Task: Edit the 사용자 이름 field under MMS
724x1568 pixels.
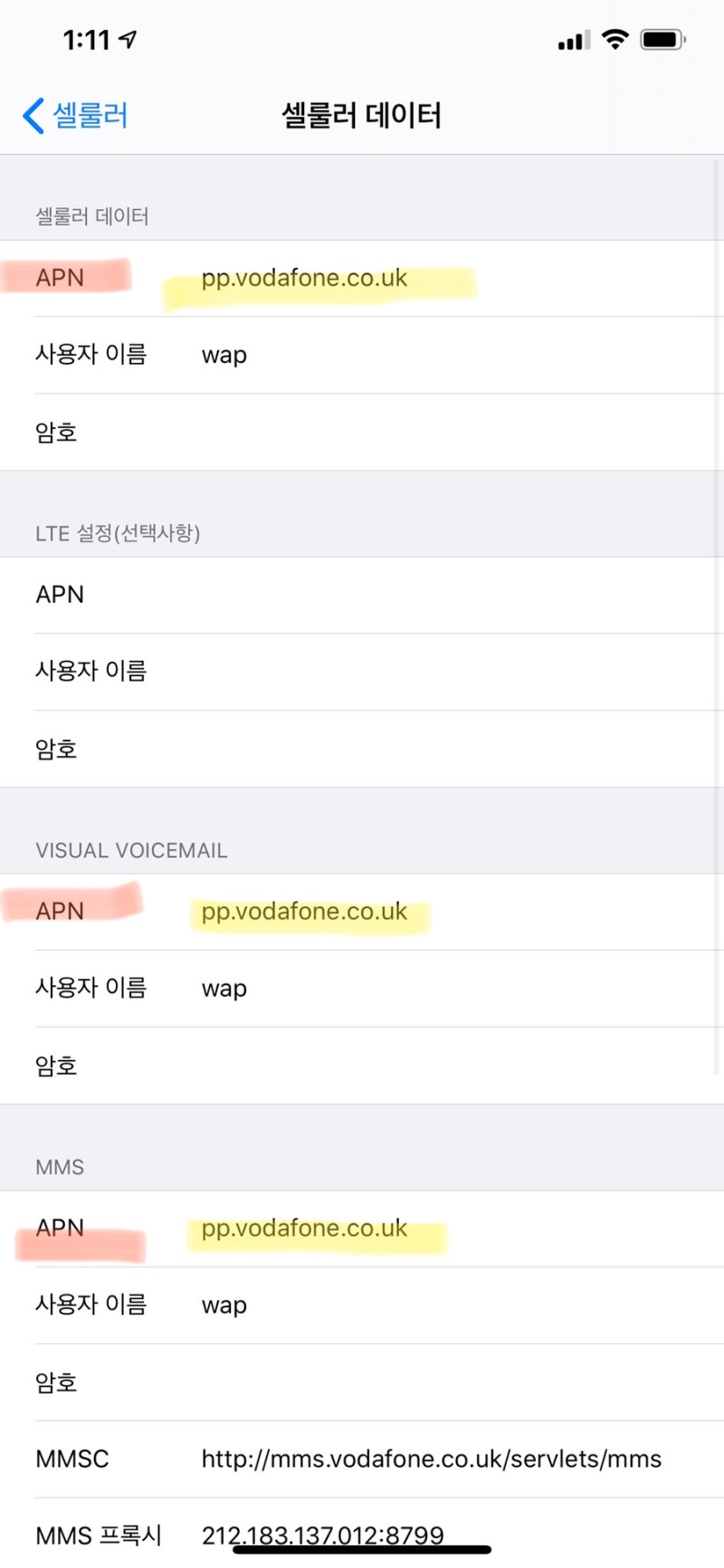Action: tap(362, 1305)
